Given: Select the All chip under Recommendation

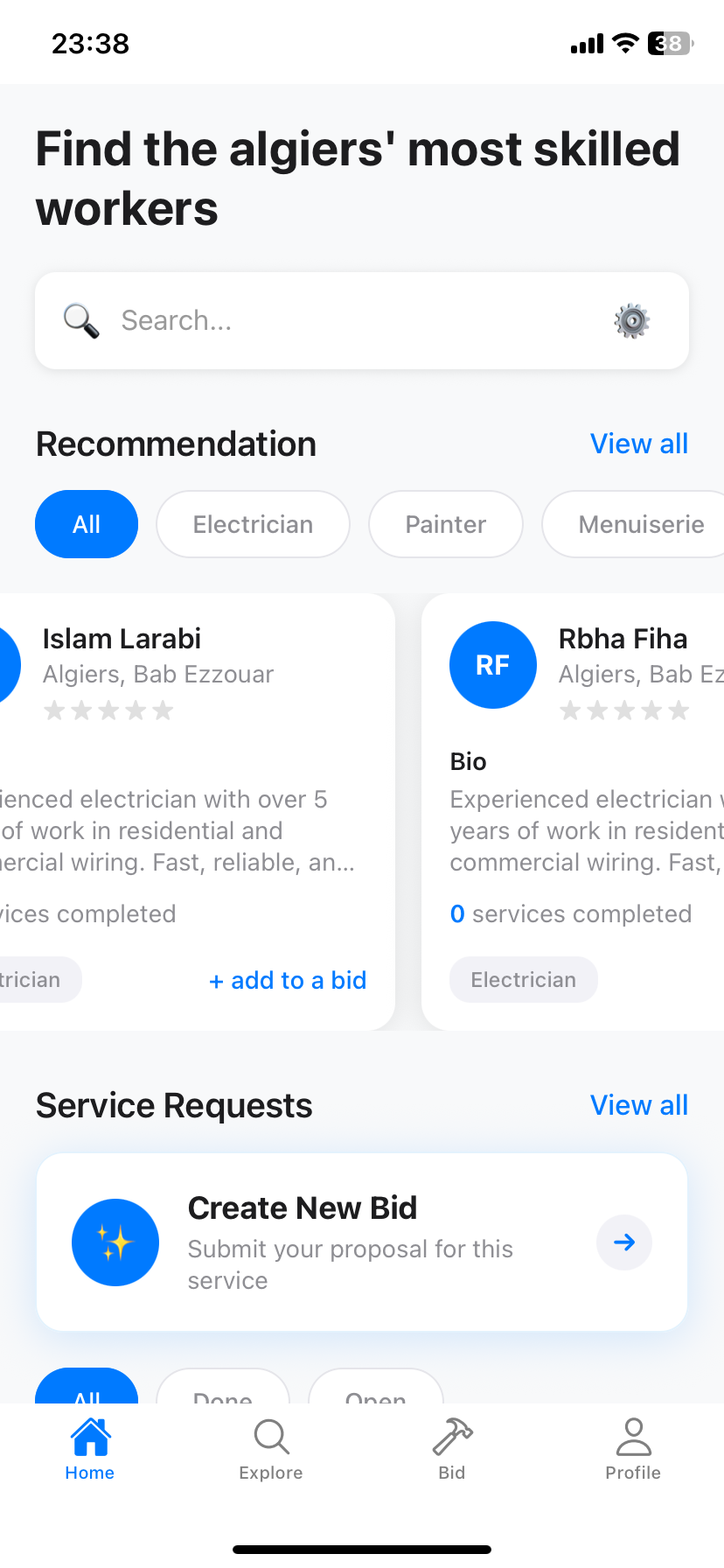Looking at the screenshot, I should 87,524.
